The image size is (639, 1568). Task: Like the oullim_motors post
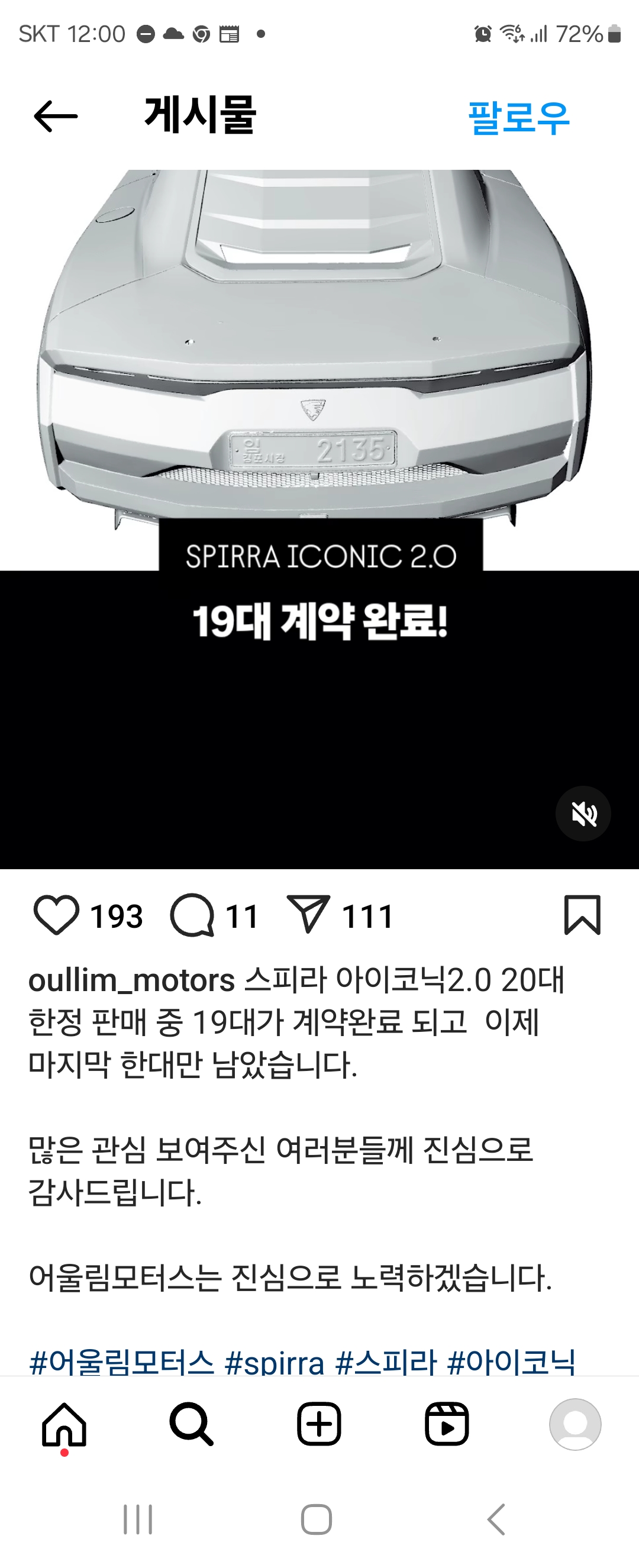coord(56,915)
